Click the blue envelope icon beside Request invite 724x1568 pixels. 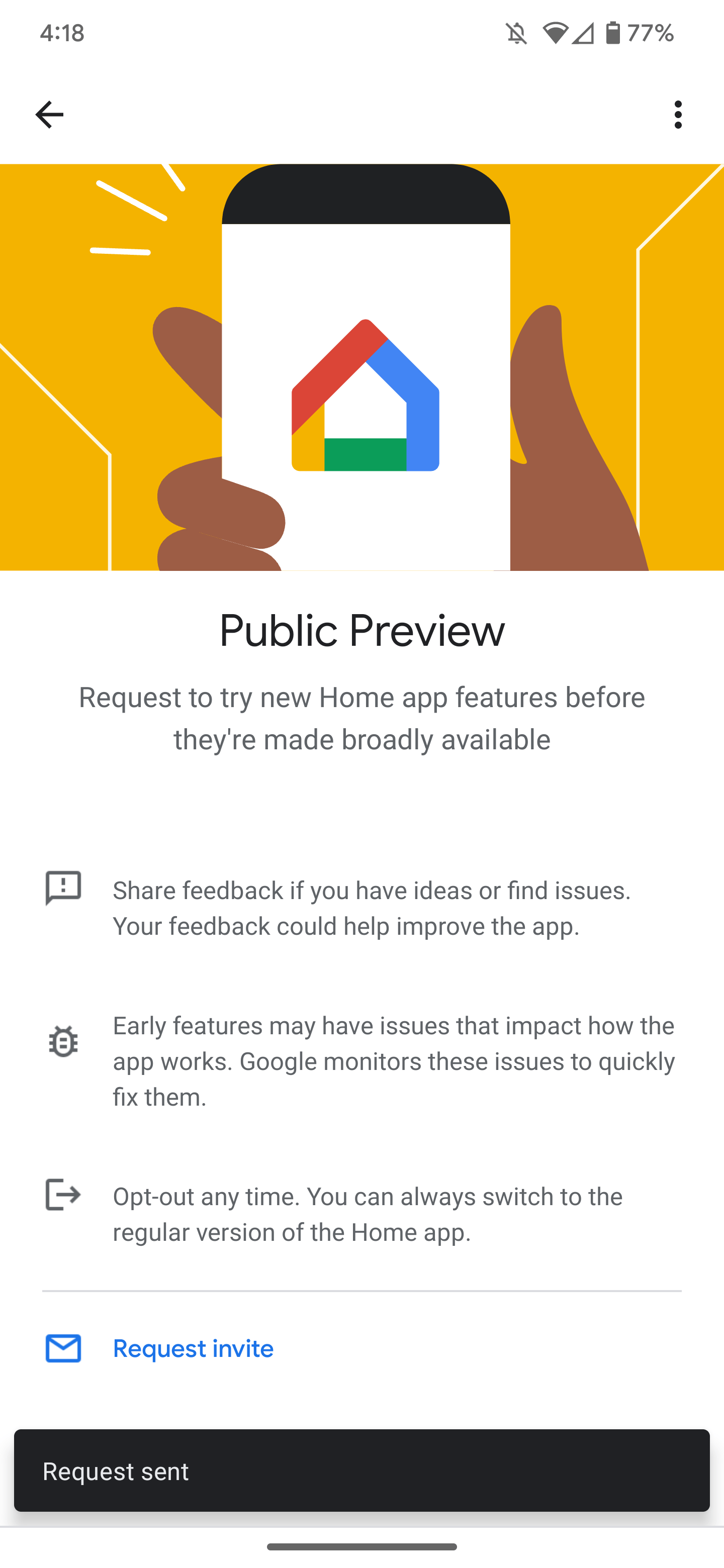pyautogui.click(x=63, y=1348)
